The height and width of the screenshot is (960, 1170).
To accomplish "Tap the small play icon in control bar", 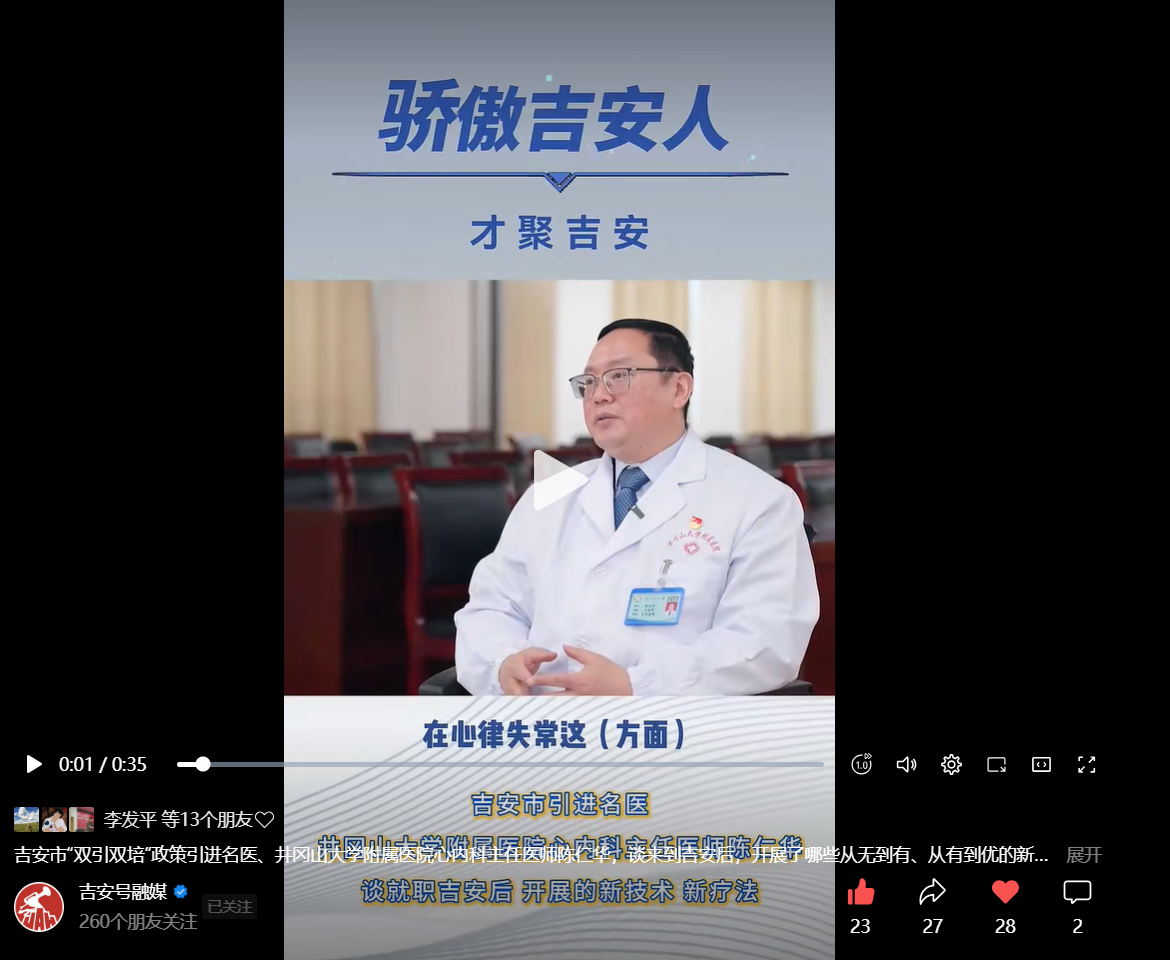I will click(x=34, y=765).
